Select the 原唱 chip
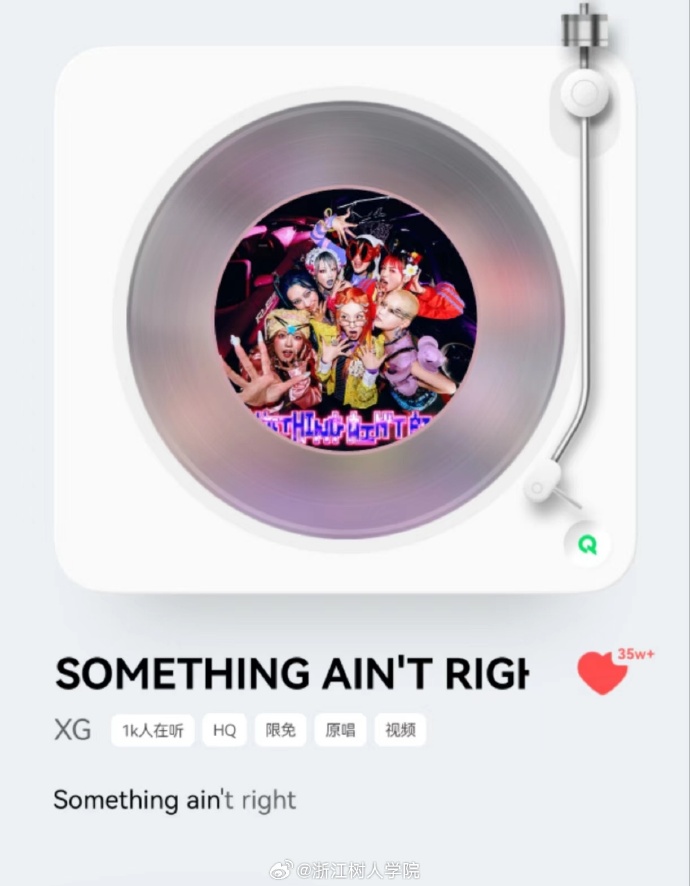This screenshot has width=690, height=886. (340, 730)
